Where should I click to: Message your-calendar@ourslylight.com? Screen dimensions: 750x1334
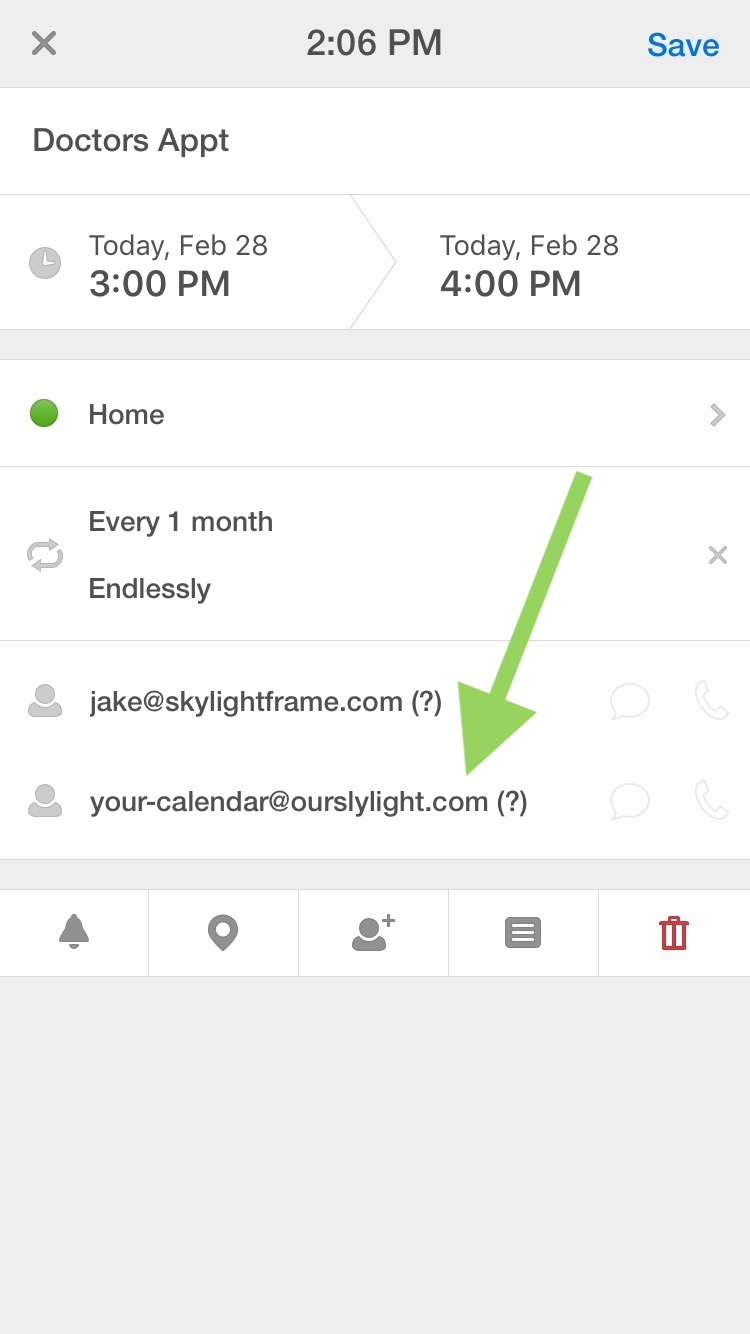coord(630,801)
